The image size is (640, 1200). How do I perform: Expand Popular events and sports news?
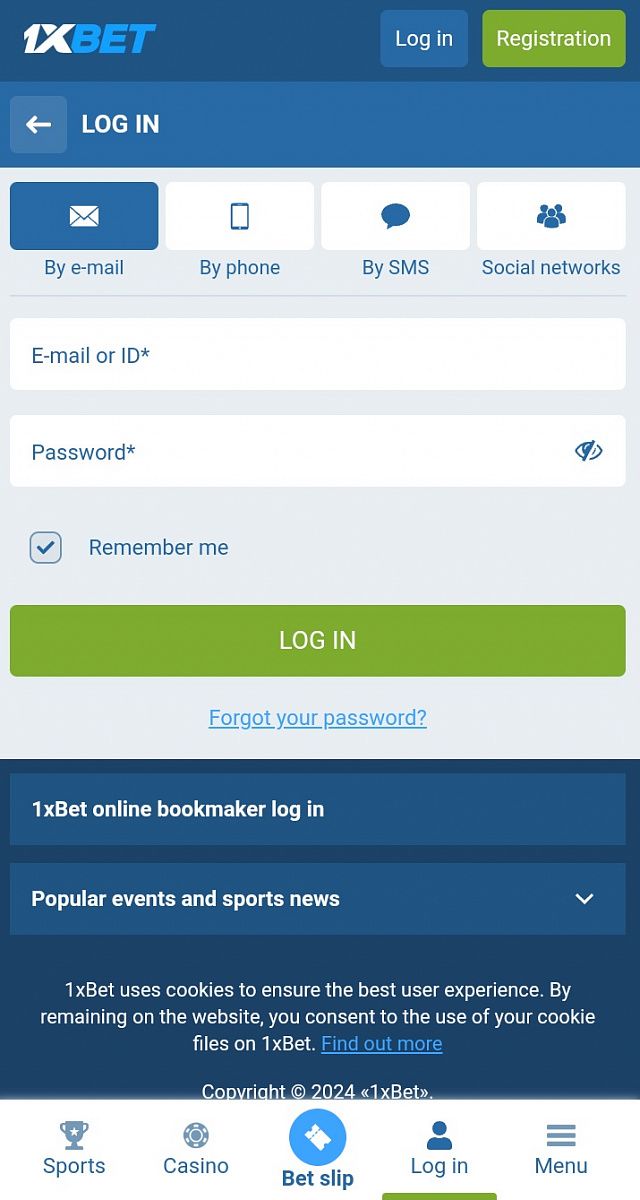[x=318, y=899]
